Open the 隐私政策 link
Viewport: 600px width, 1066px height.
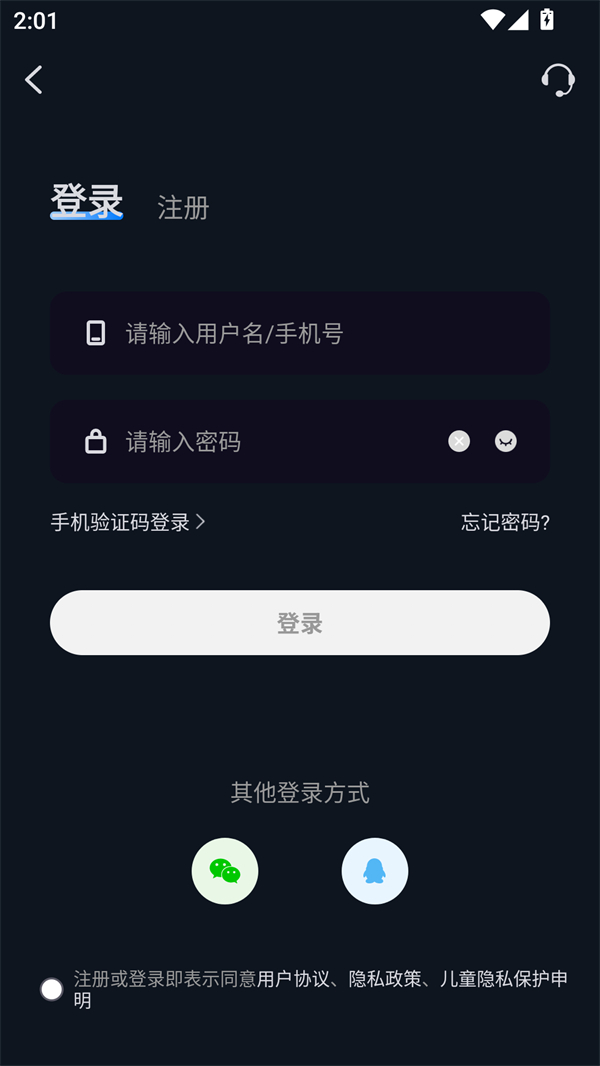point(385,980)
